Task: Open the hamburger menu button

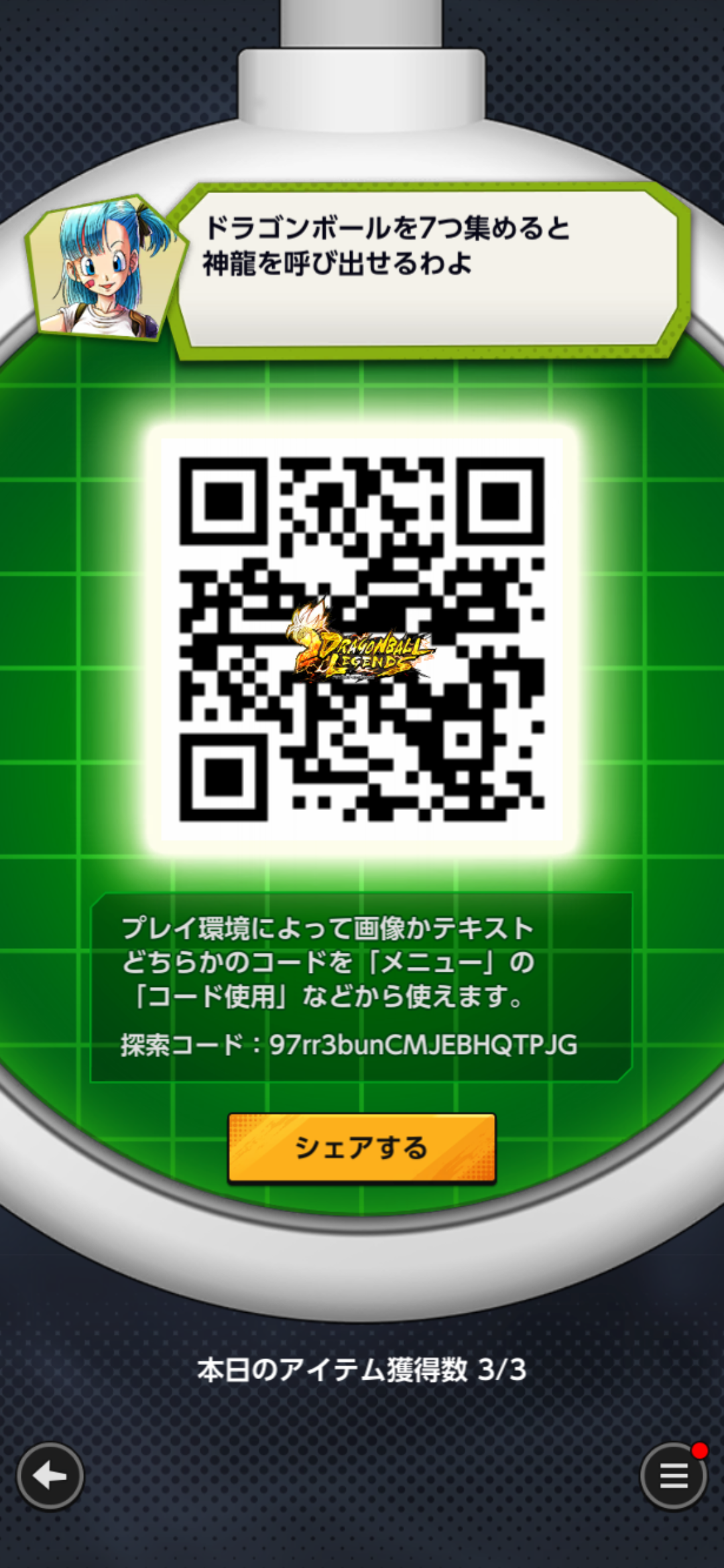Action: point(674,1476)
